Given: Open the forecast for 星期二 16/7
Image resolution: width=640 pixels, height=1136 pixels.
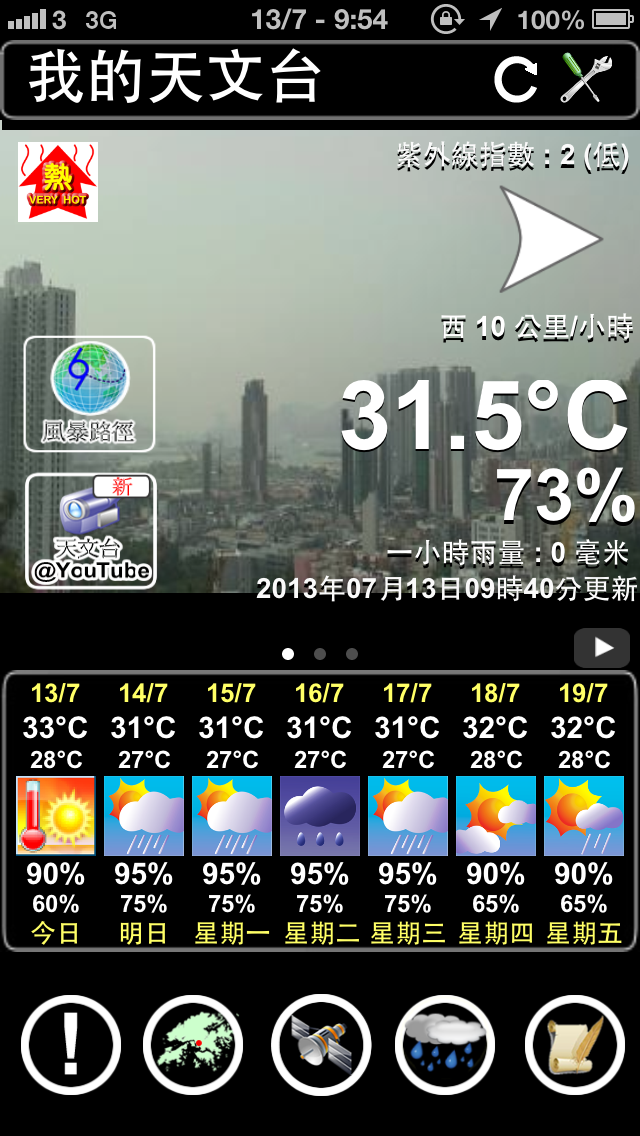Looking at the screenshot, I should [x=320, y=814].
